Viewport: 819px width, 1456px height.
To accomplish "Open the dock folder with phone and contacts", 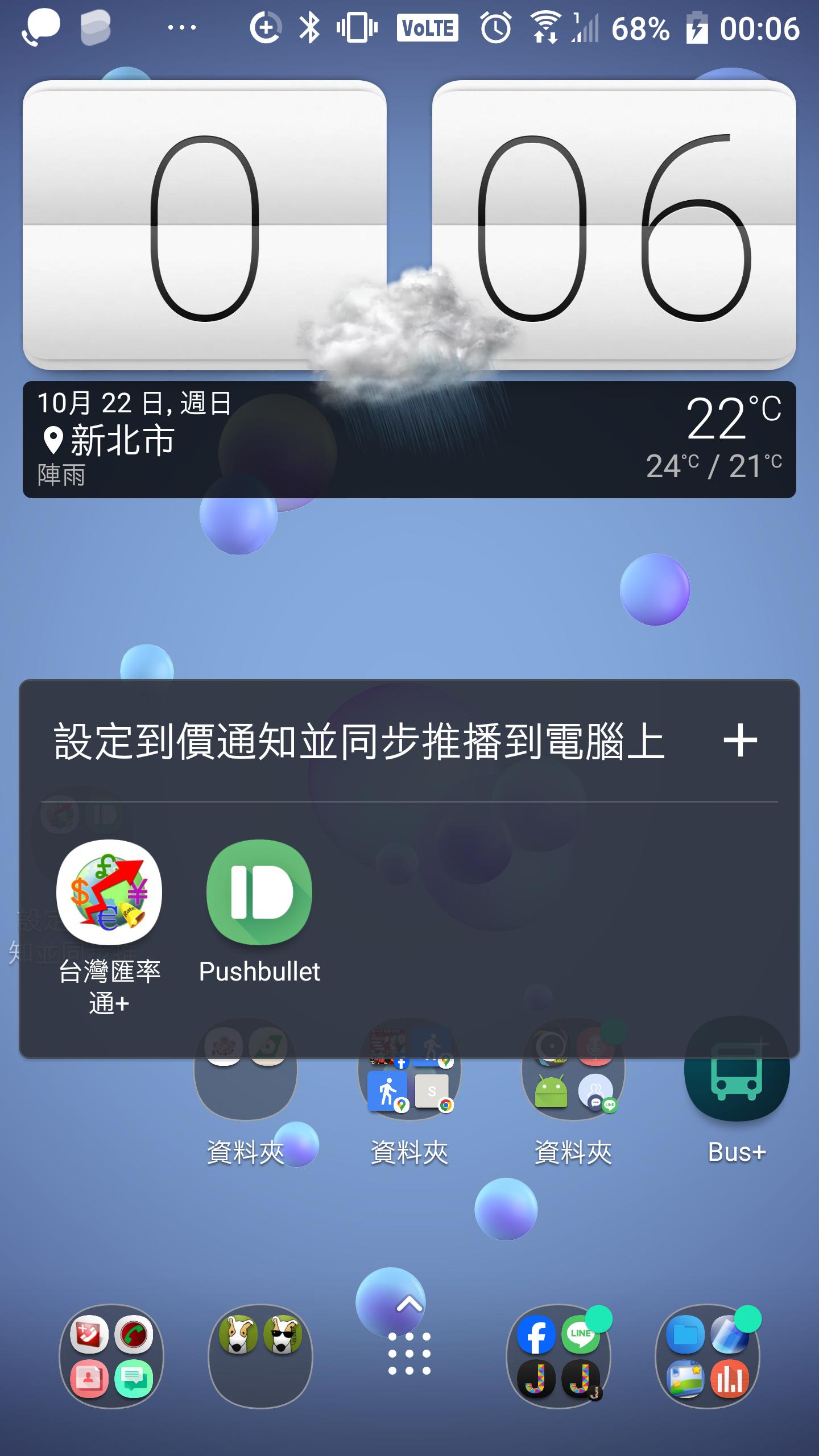I will click(111, 1356).
